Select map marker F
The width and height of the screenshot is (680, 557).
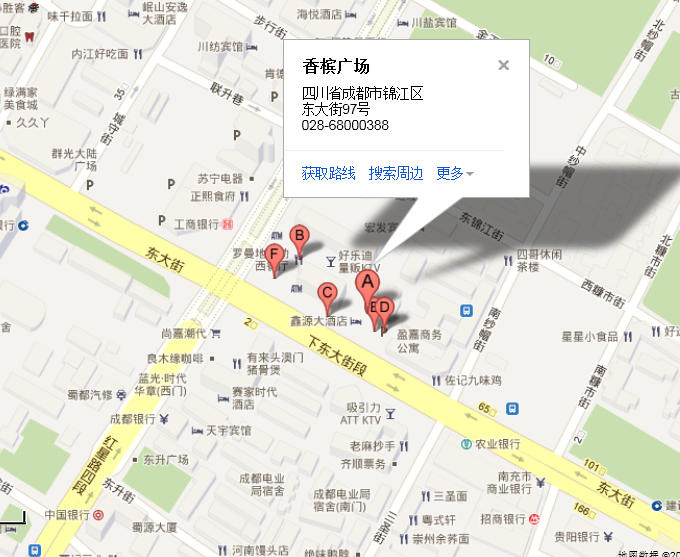coord(273,254)
